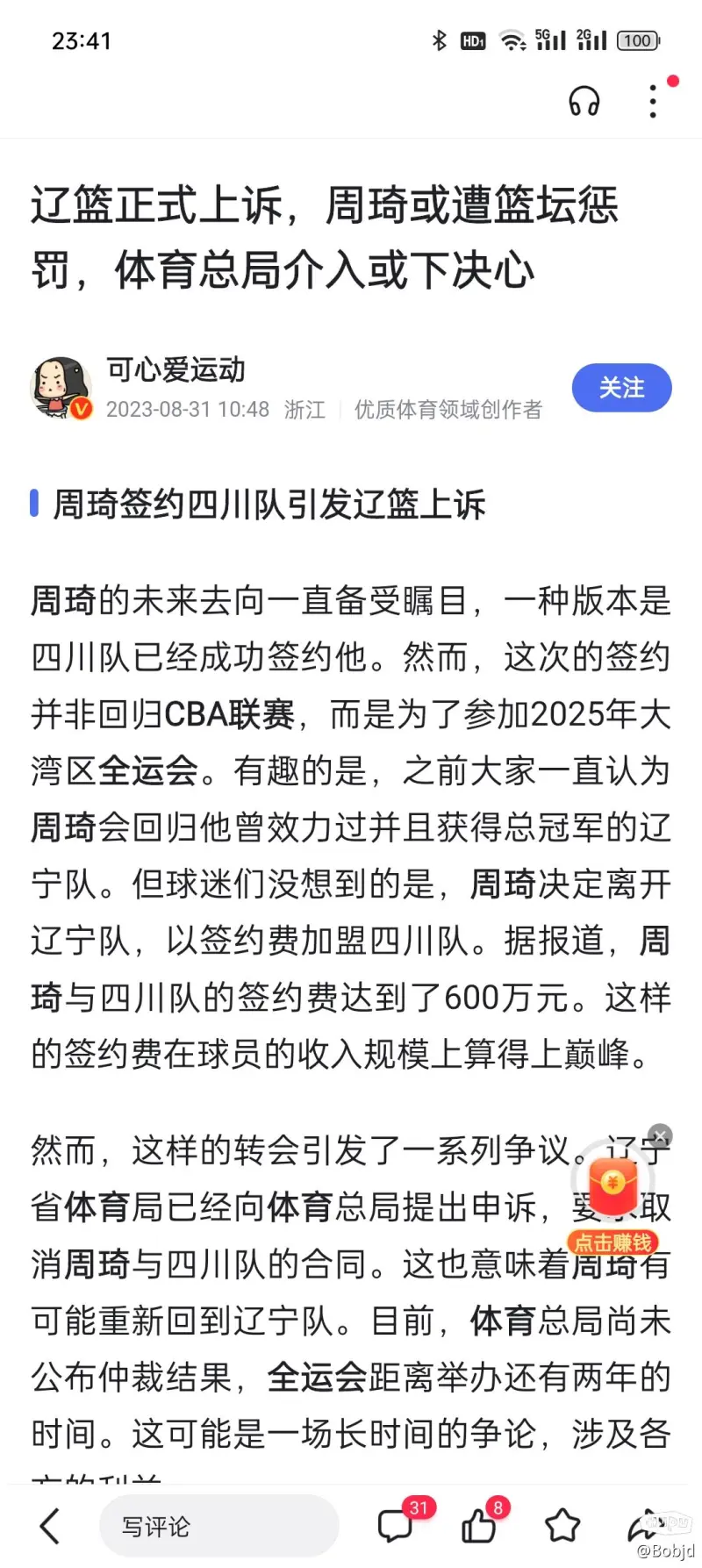Viewport: 702px width, 1568px height.
Task: Go back using the bottom back arrow
Action: click(x=51, y=1526)
